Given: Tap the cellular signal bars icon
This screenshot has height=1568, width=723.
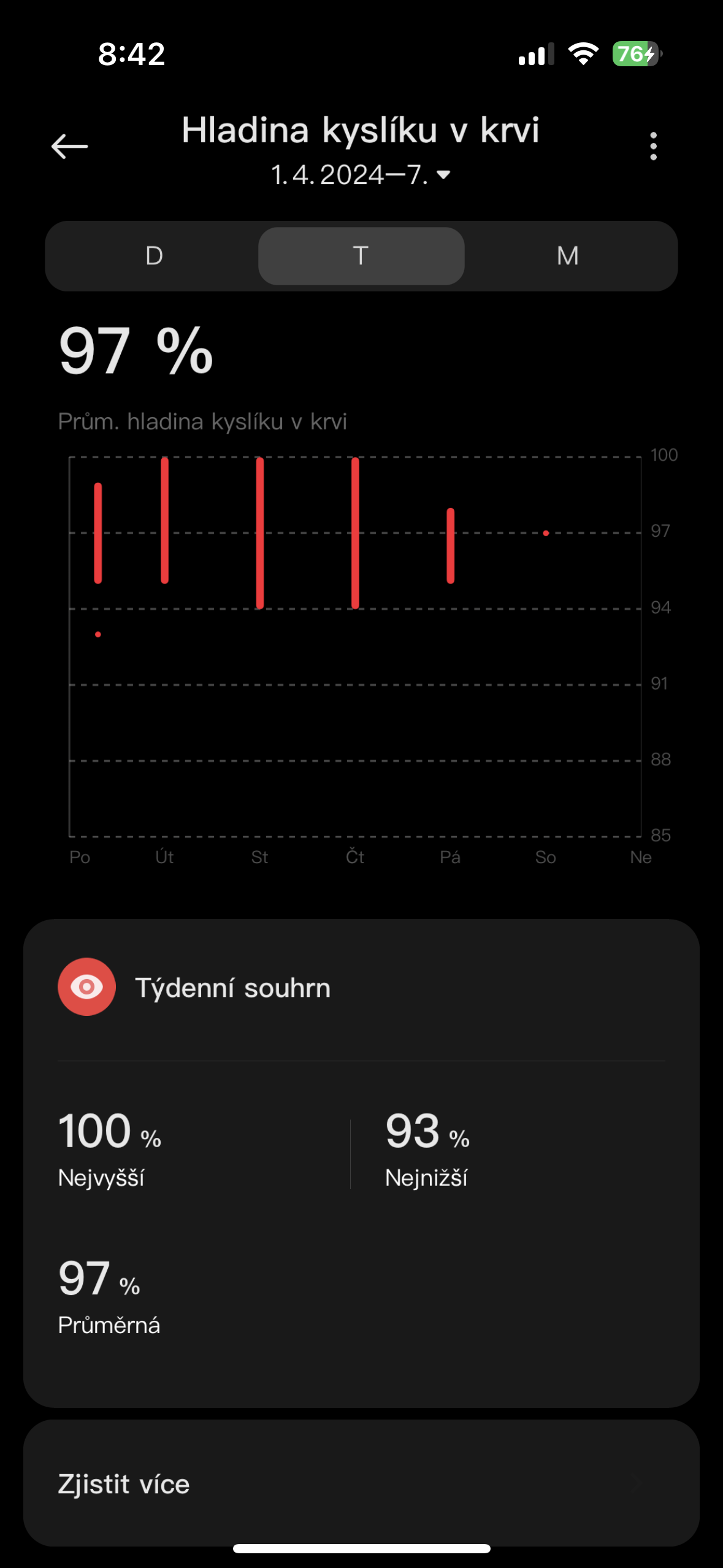Looking at the screenshot, I should tap(536, 55).
